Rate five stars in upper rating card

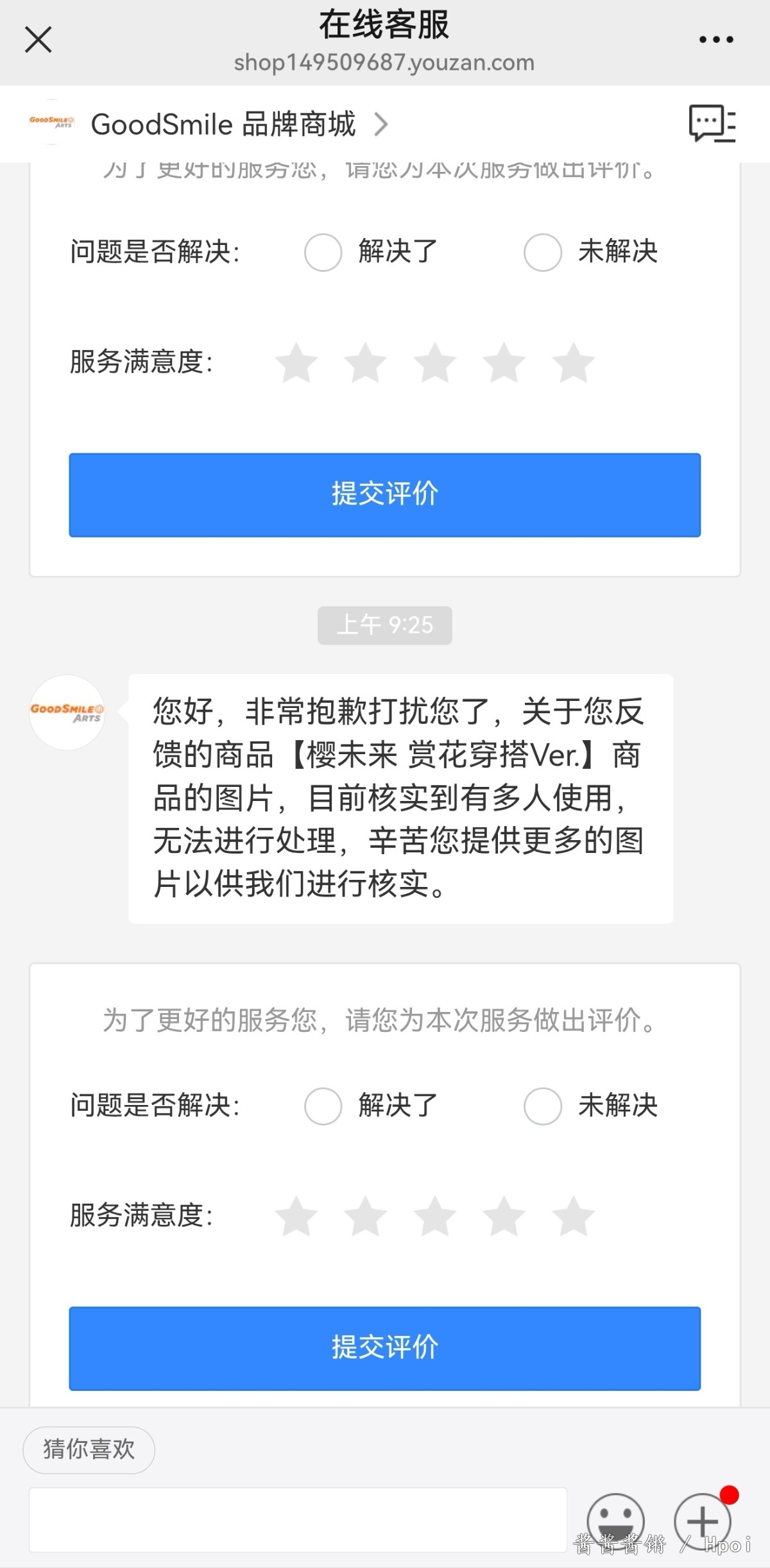pos(573,363)
